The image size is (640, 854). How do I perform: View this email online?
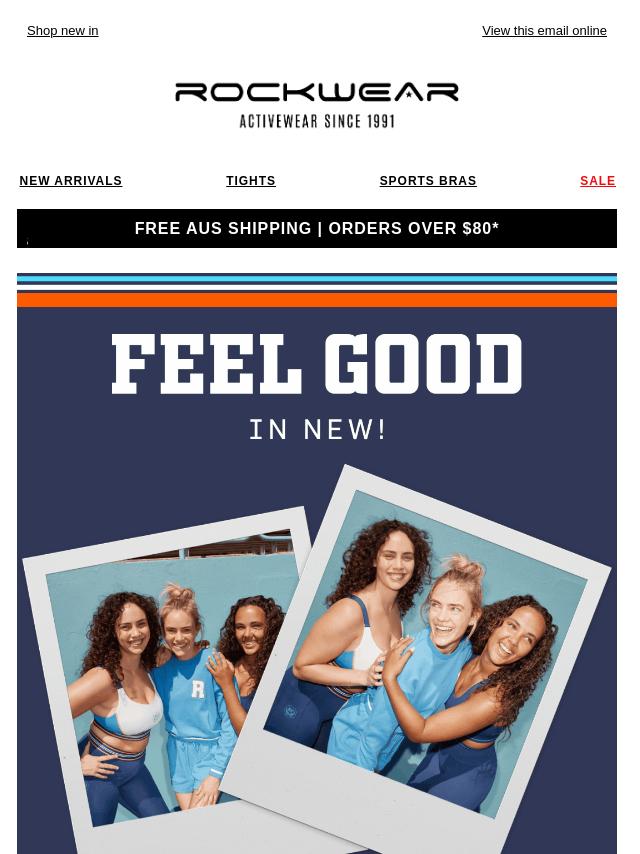tap(544, 31)
